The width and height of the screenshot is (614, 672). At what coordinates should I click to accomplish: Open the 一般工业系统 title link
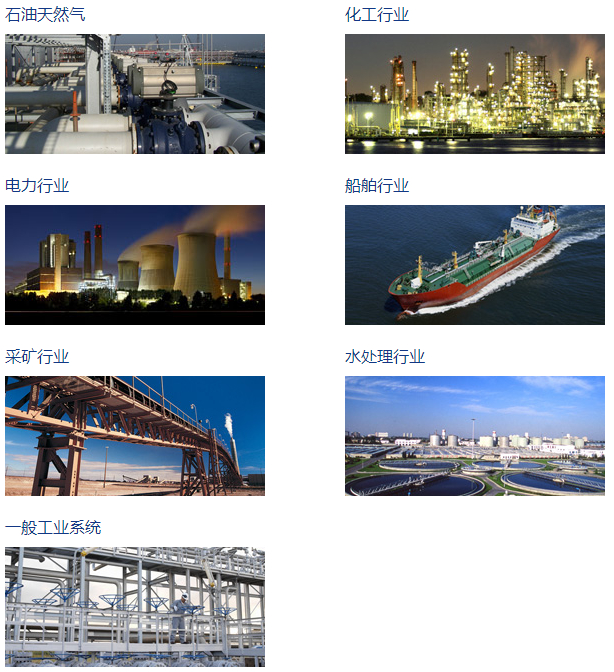tap(53, 527)
